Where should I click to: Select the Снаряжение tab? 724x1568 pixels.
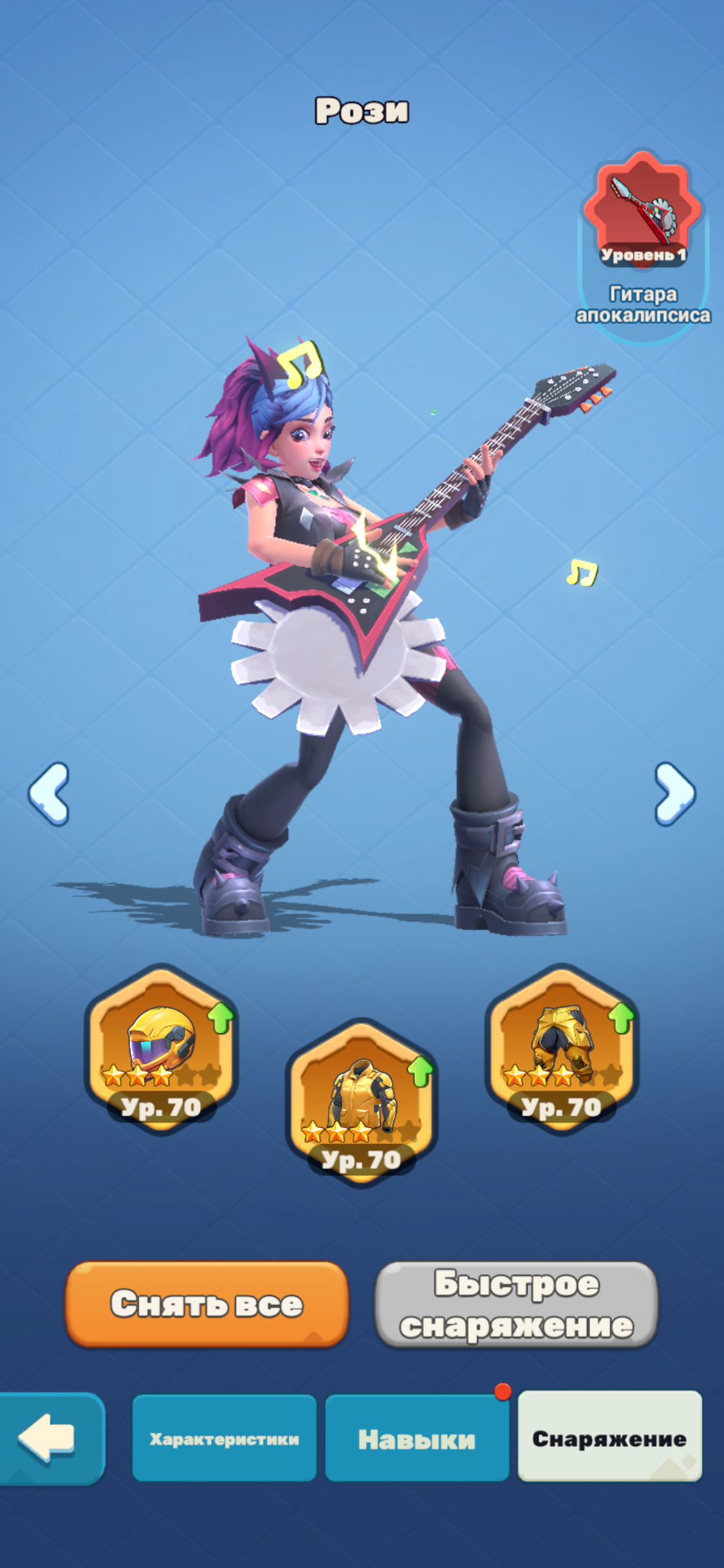[x=609, y=1439]
